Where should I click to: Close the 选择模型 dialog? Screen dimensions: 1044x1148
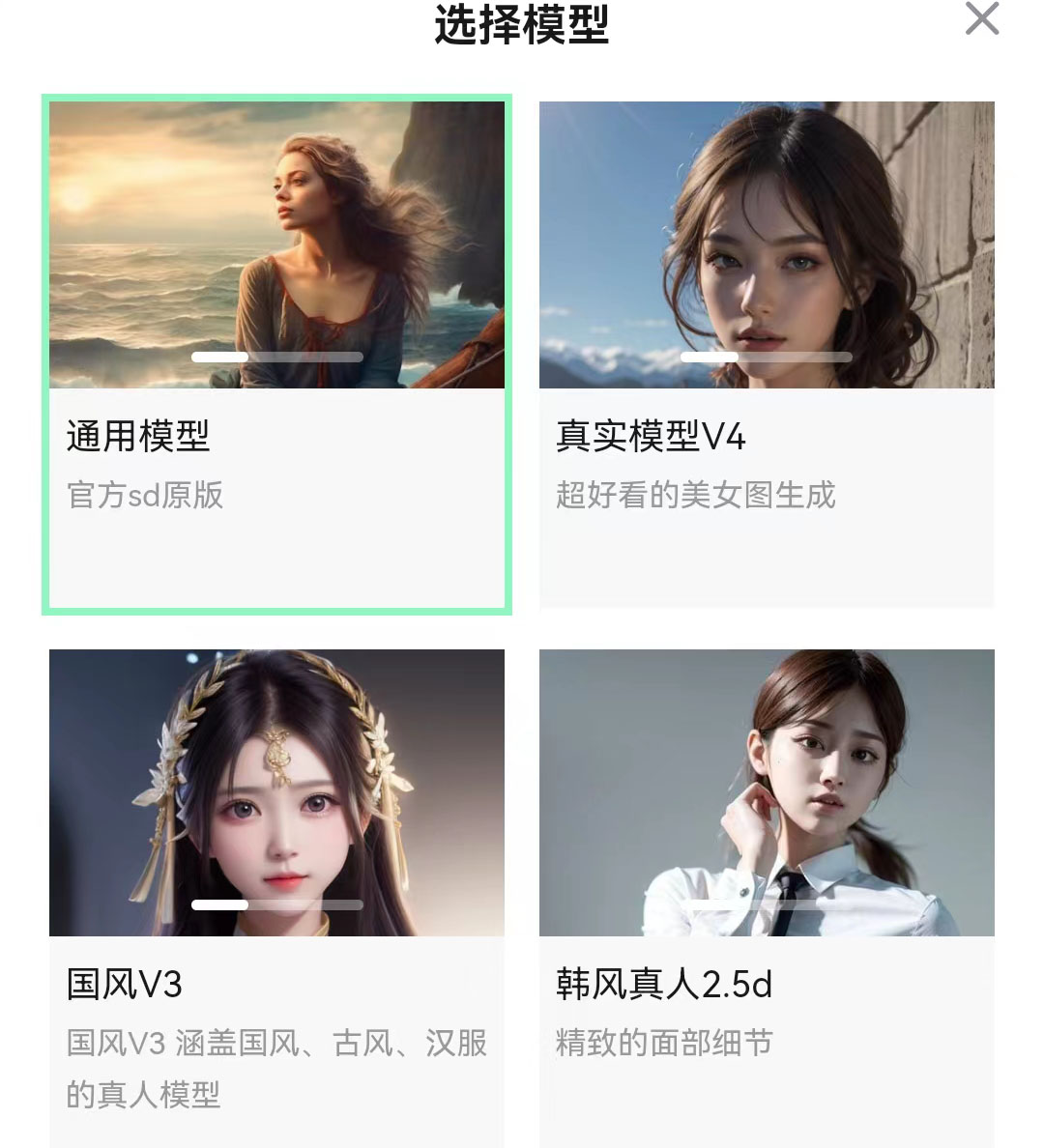click(x=982, y=19)
